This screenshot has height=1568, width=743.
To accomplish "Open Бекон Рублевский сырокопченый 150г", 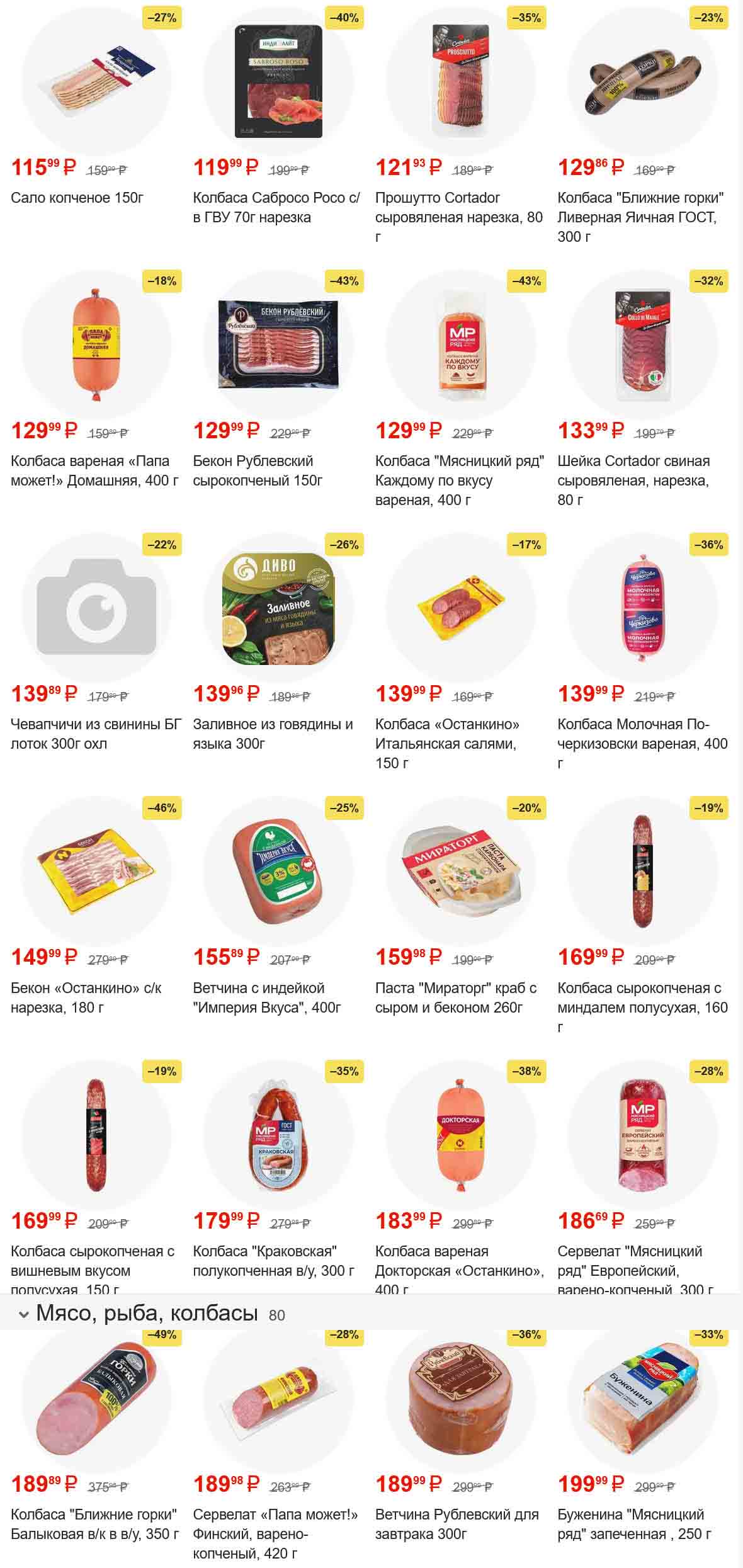I will pos(258,470).
